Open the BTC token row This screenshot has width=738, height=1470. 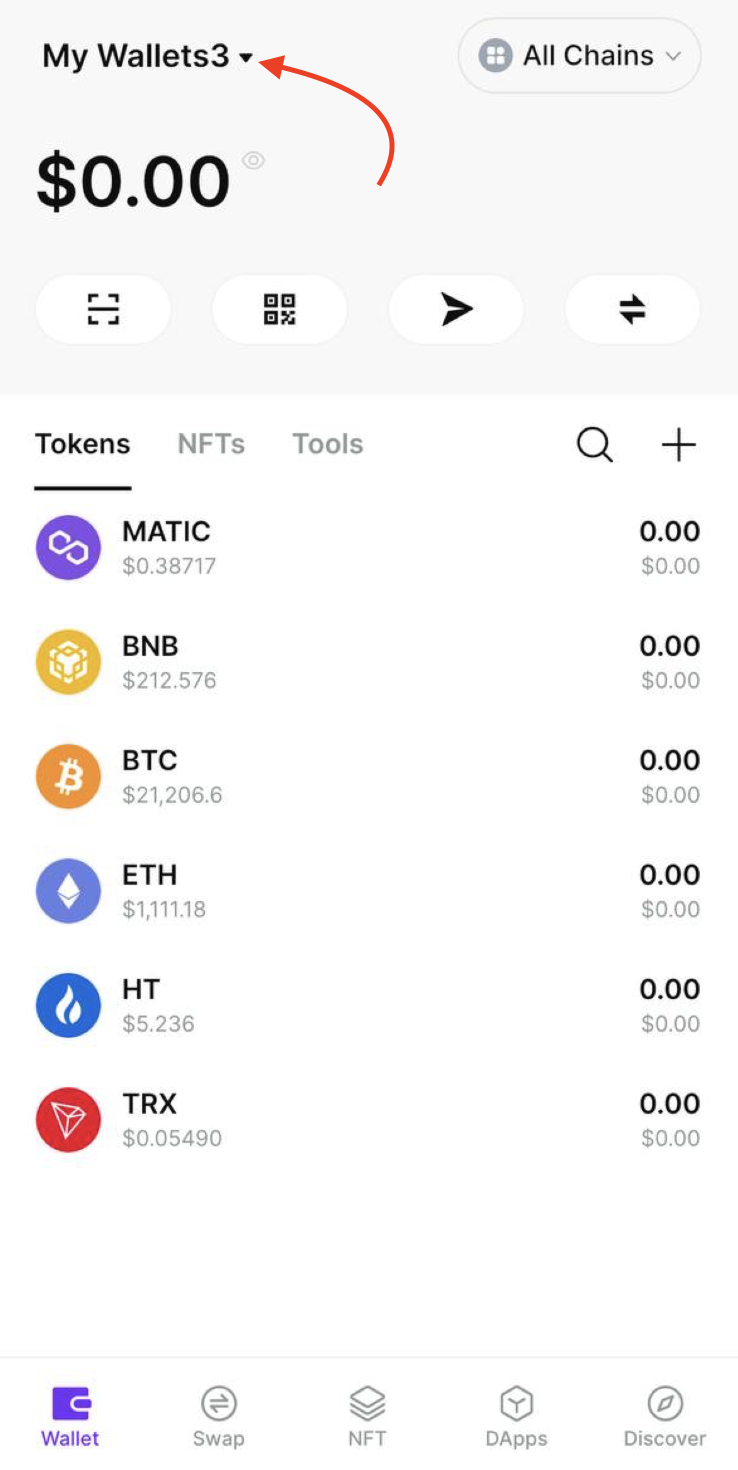pos(369,777)
